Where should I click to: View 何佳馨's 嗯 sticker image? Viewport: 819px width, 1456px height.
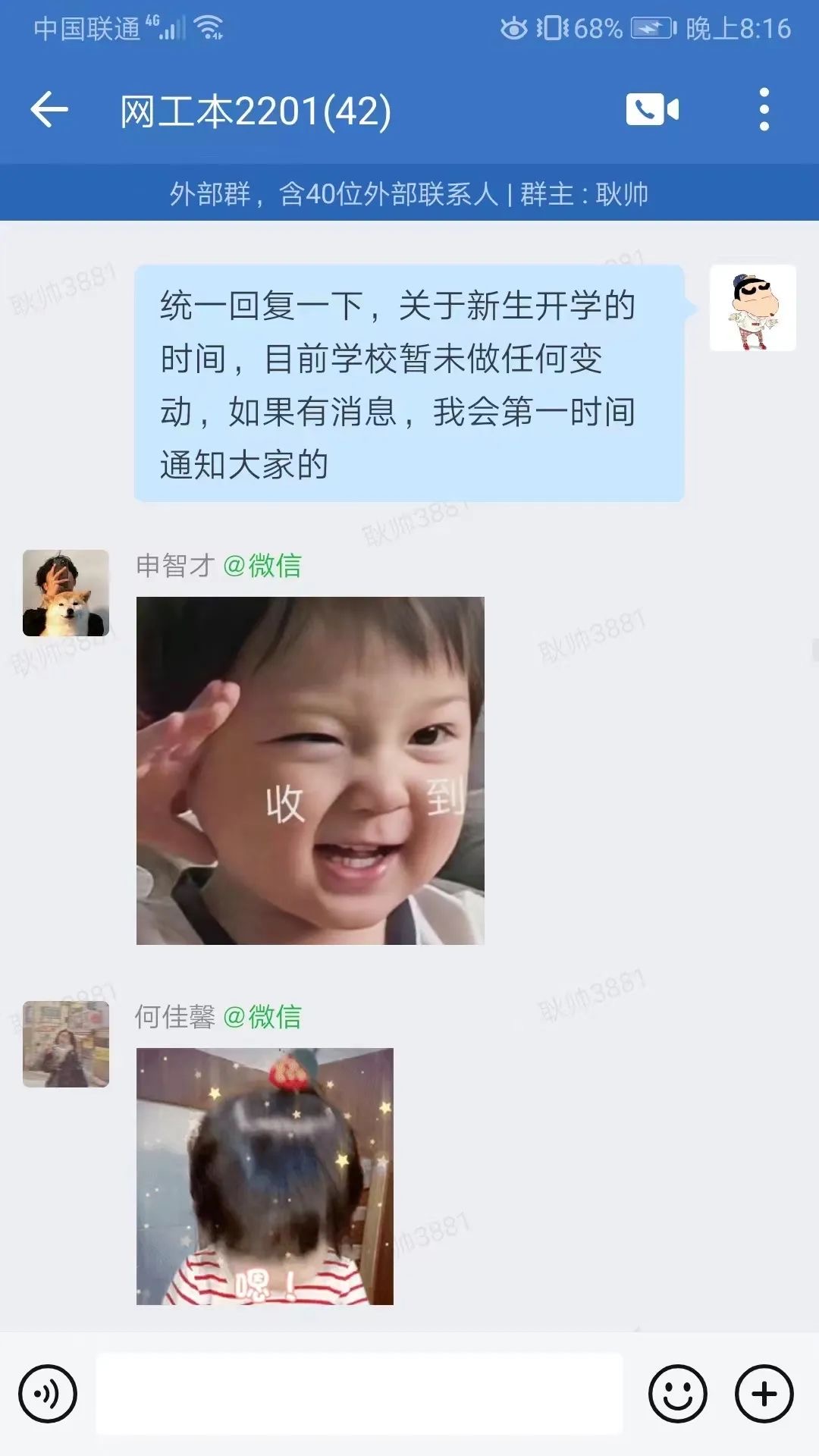coord(265,1176)
